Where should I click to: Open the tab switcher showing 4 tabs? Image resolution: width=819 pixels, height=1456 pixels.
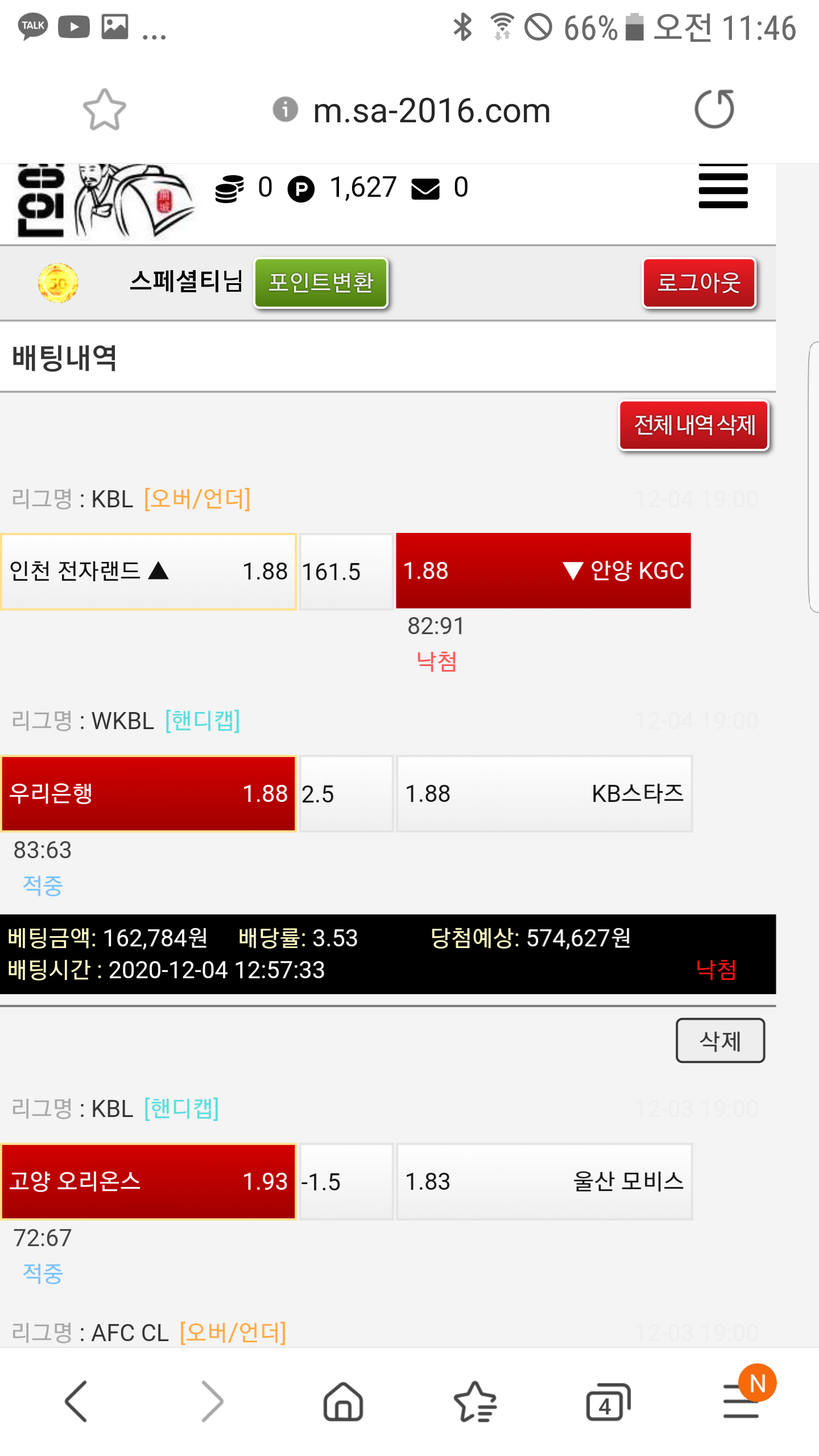tap(607, 1402)
